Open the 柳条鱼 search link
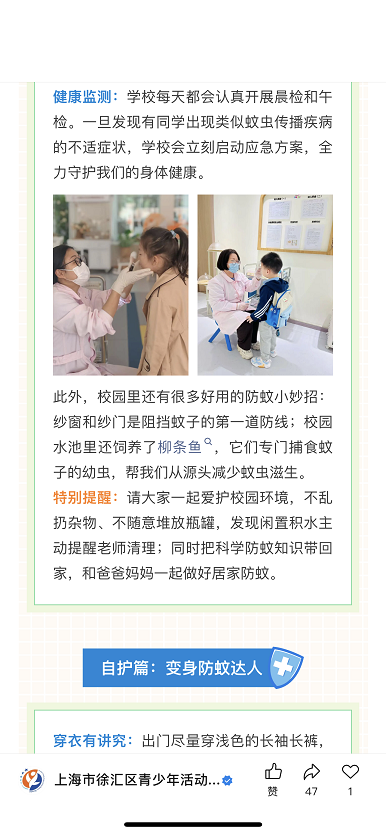386x834 pixels. 185,447
